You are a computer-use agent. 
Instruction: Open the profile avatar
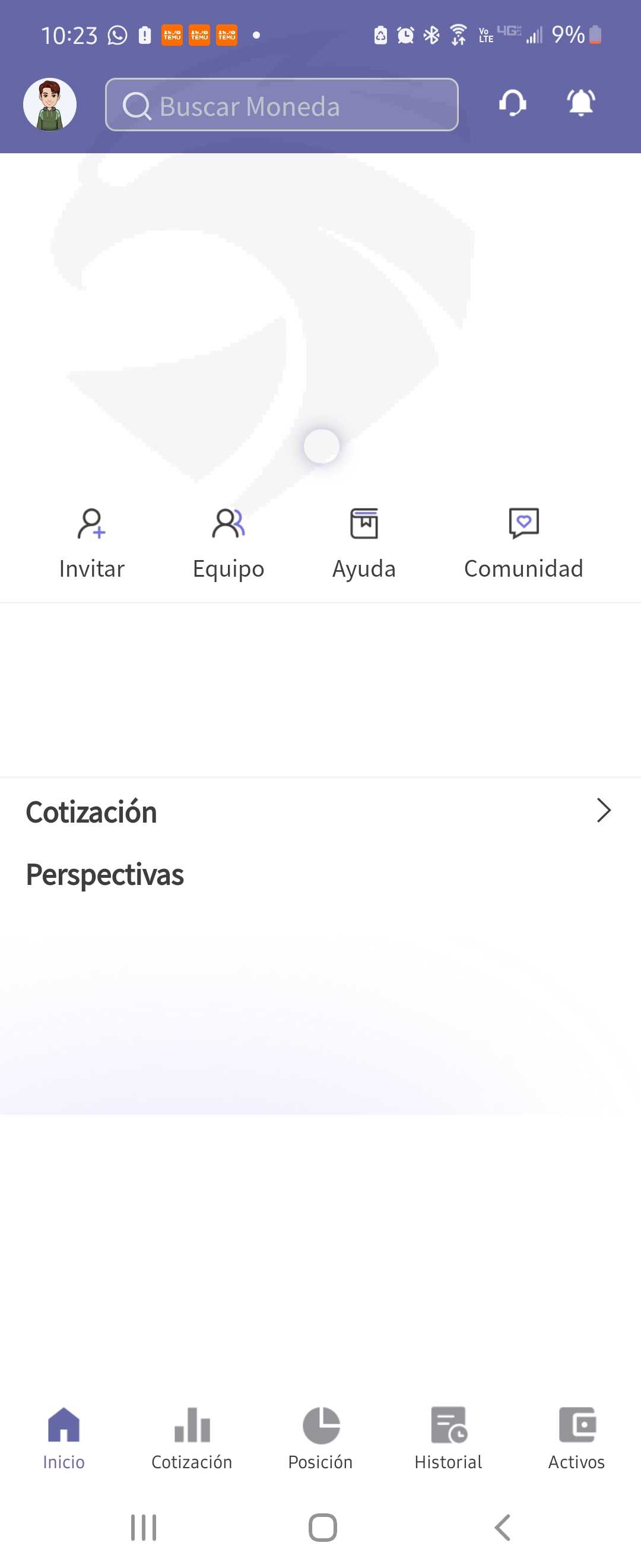coord(50,105)
